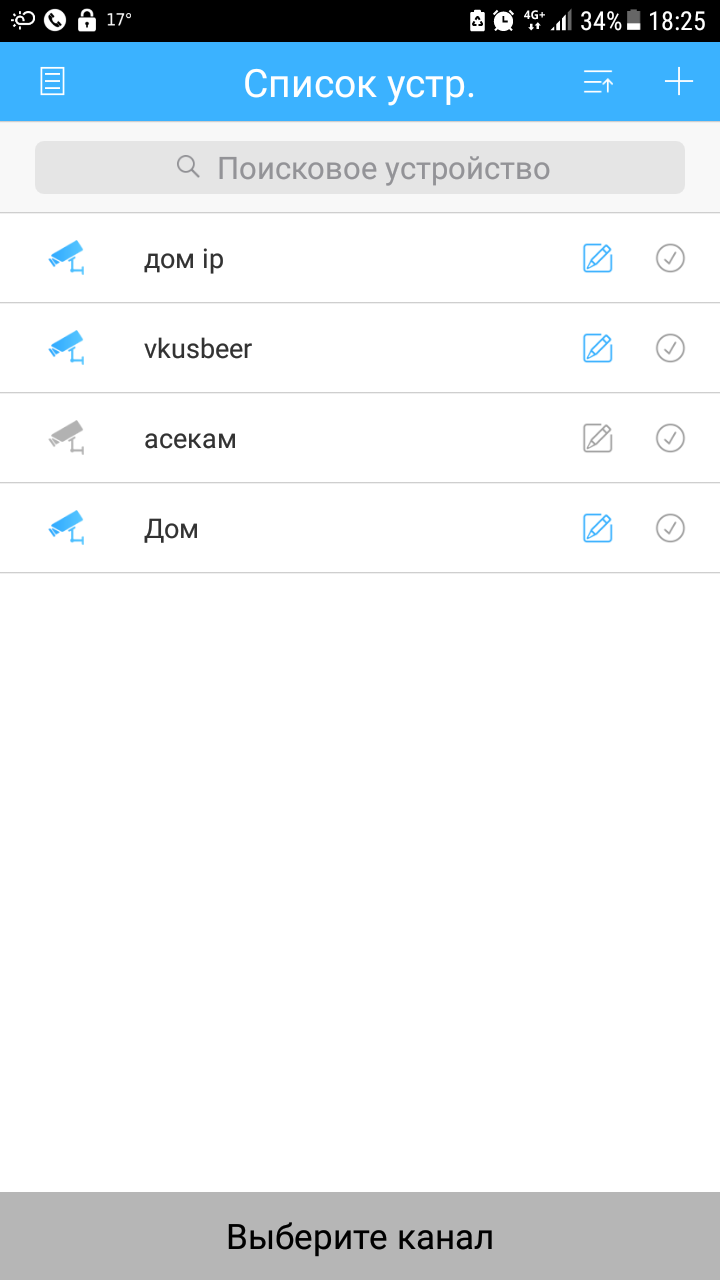Edit the асекам device
Screen dimensions: 720x1280
597,438
